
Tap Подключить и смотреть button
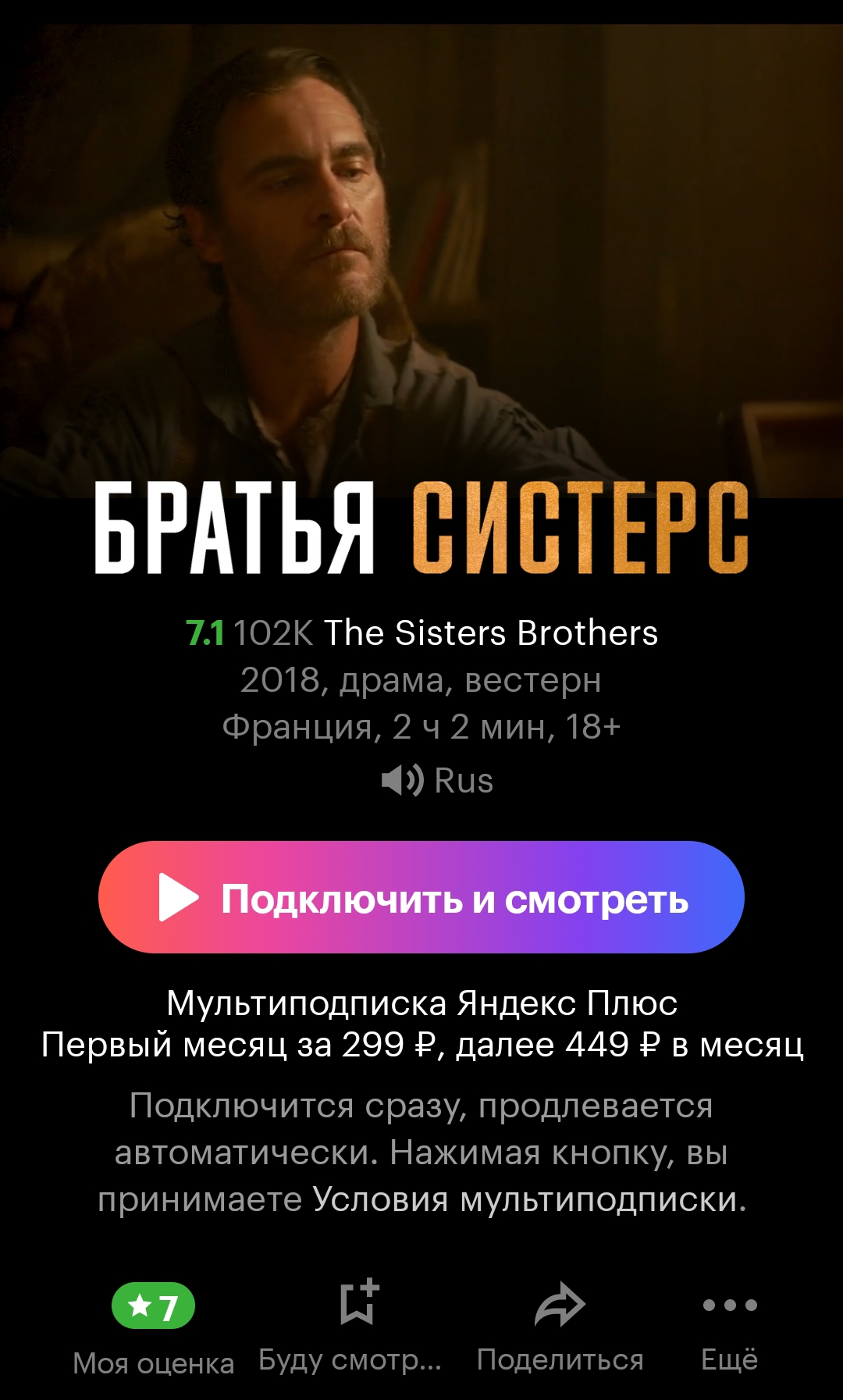(x=421, y=897)
